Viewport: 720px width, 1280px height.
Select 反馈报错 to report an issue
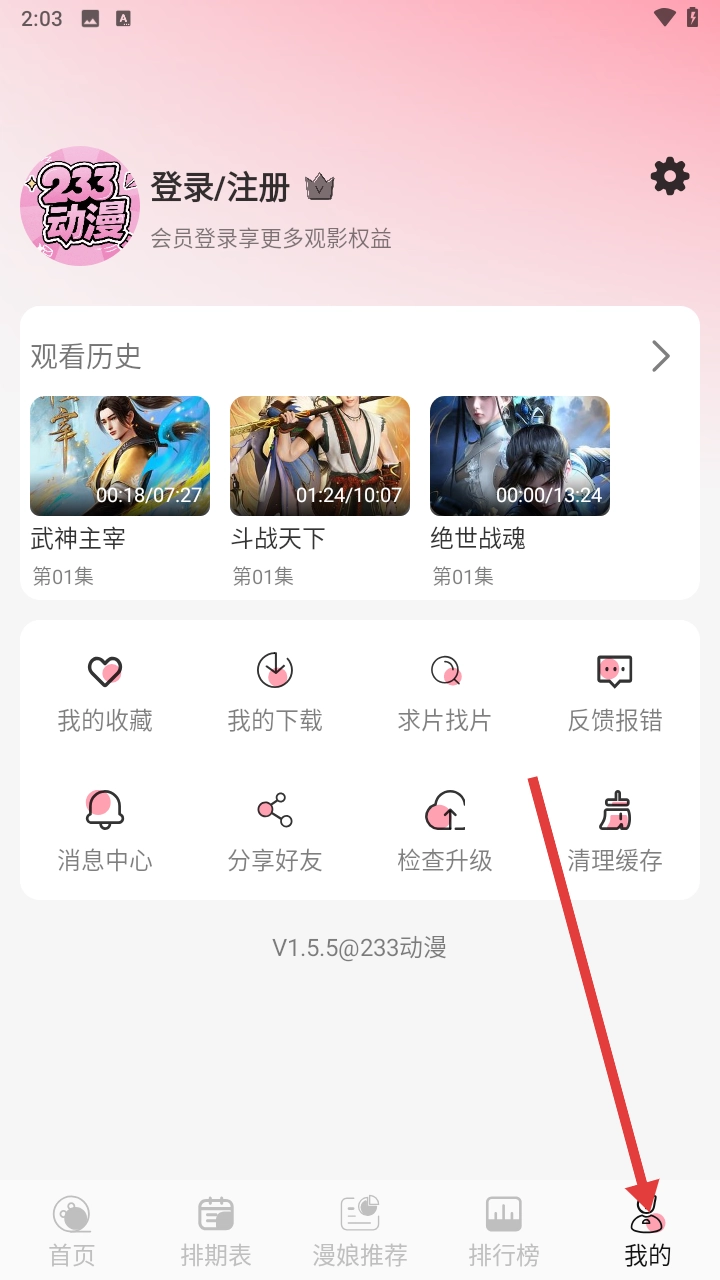tap(615, 692)
